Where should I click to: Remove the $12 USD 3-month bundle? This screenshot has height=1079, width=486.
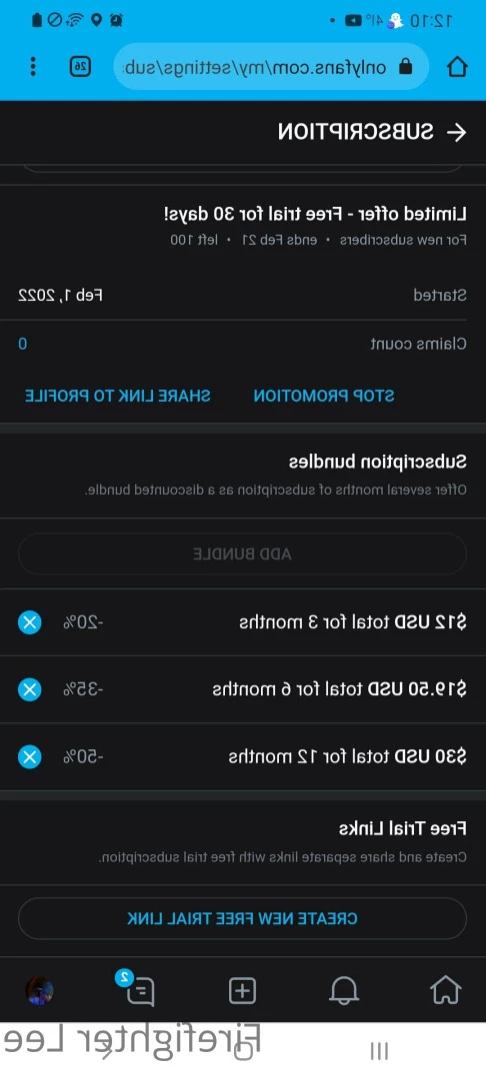(30, 623)
